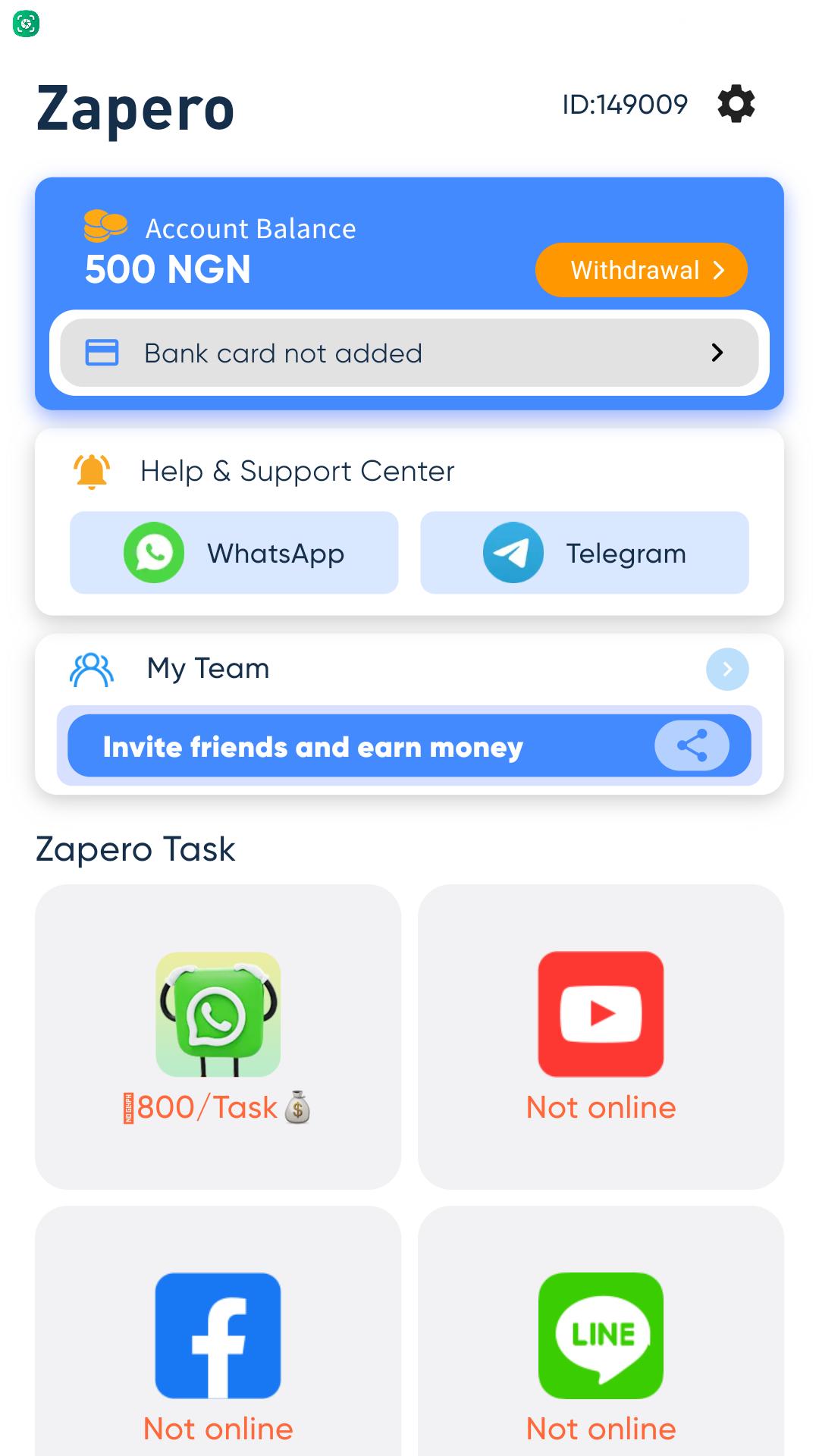Image resolution: width=819 pixels, height=1456 pixels.
Task: Click the ID:149009 label
Action: tap(624, 104)
